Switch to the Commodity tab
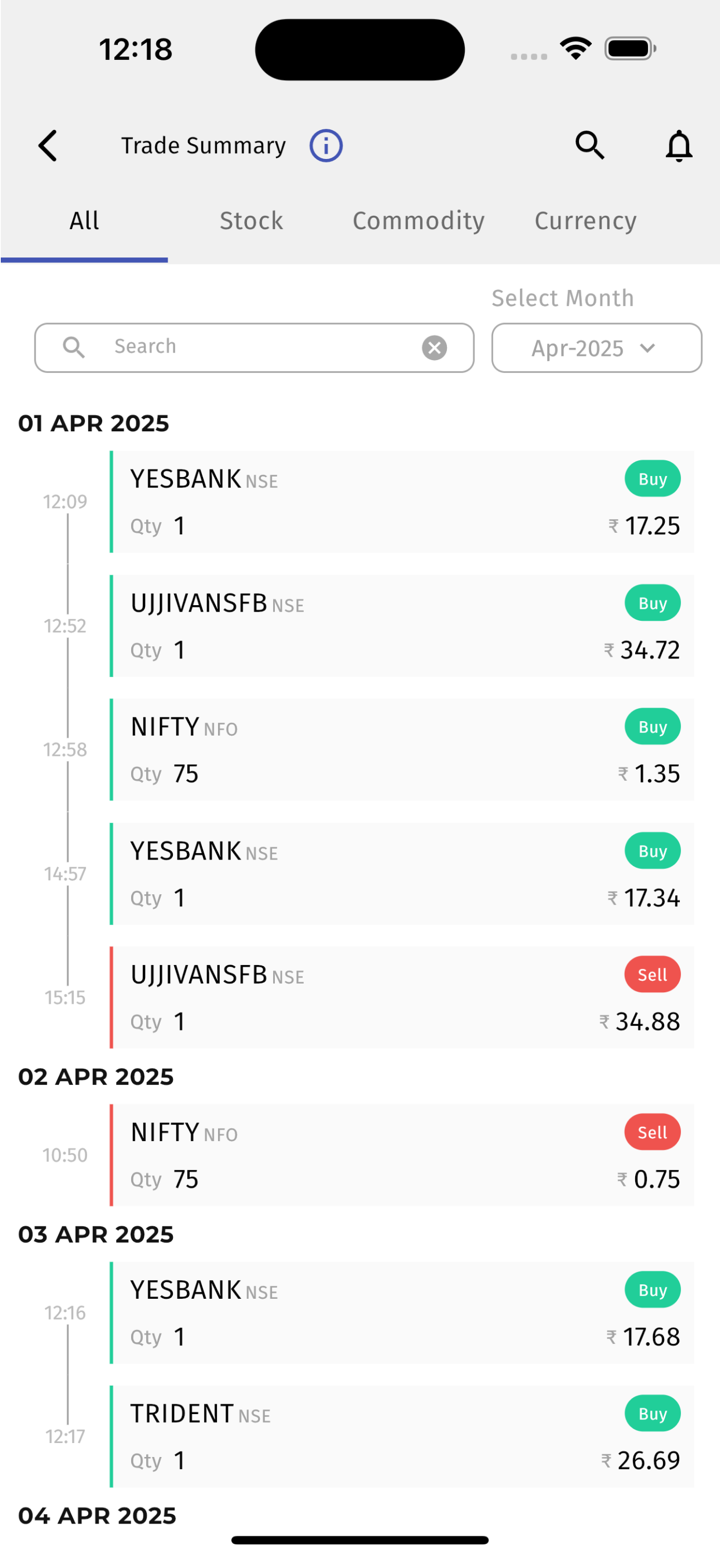 click(418, 221)
